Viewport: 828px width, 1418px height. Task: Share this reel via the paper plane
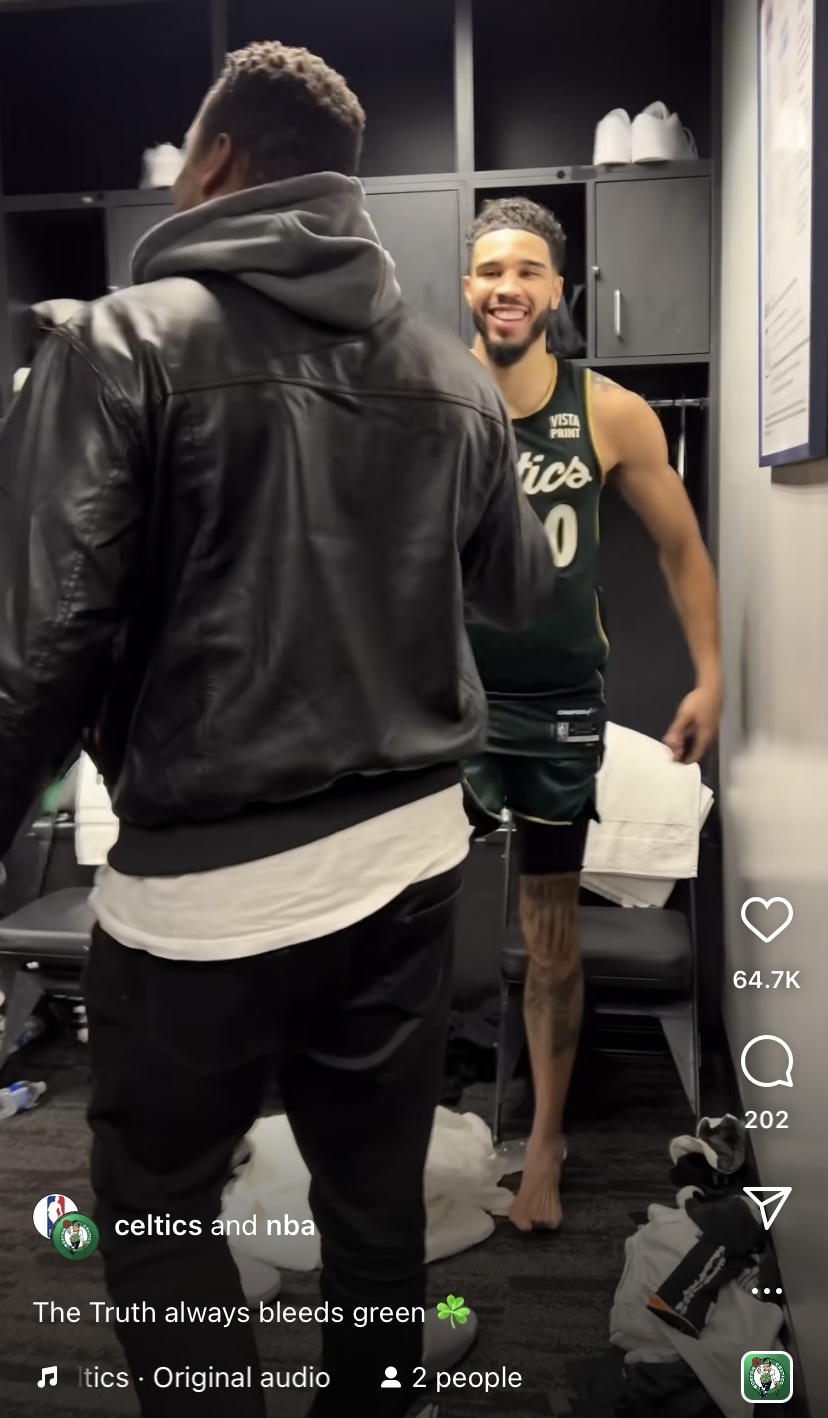pos(767,1207)
